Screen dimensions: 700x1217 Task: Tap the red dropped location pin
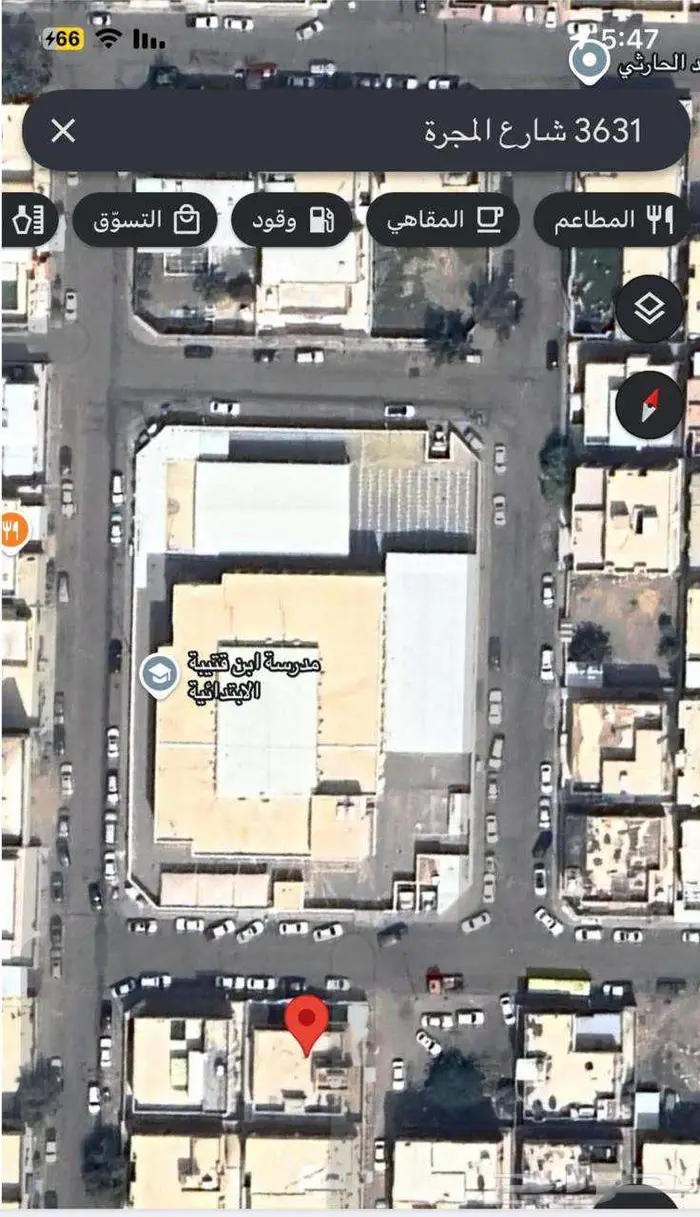click(x=306, y=1021)
